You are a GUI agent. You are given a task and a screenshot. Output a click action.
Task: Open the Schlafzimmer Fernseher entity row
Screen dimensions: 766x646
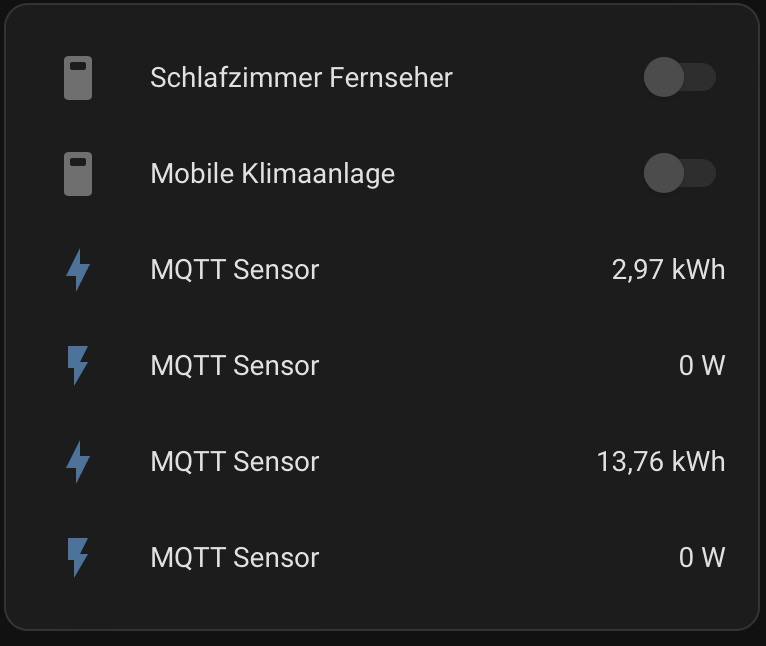pos(301,77)
